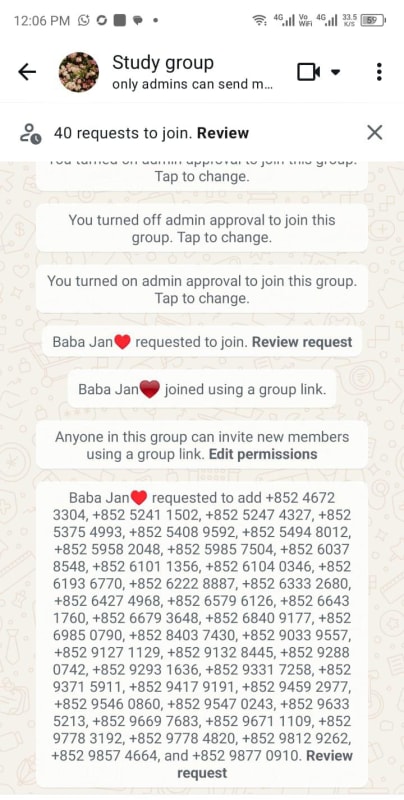Review the 40 requests to join
This screenshot has width=404, height=800.
point(223,133)
